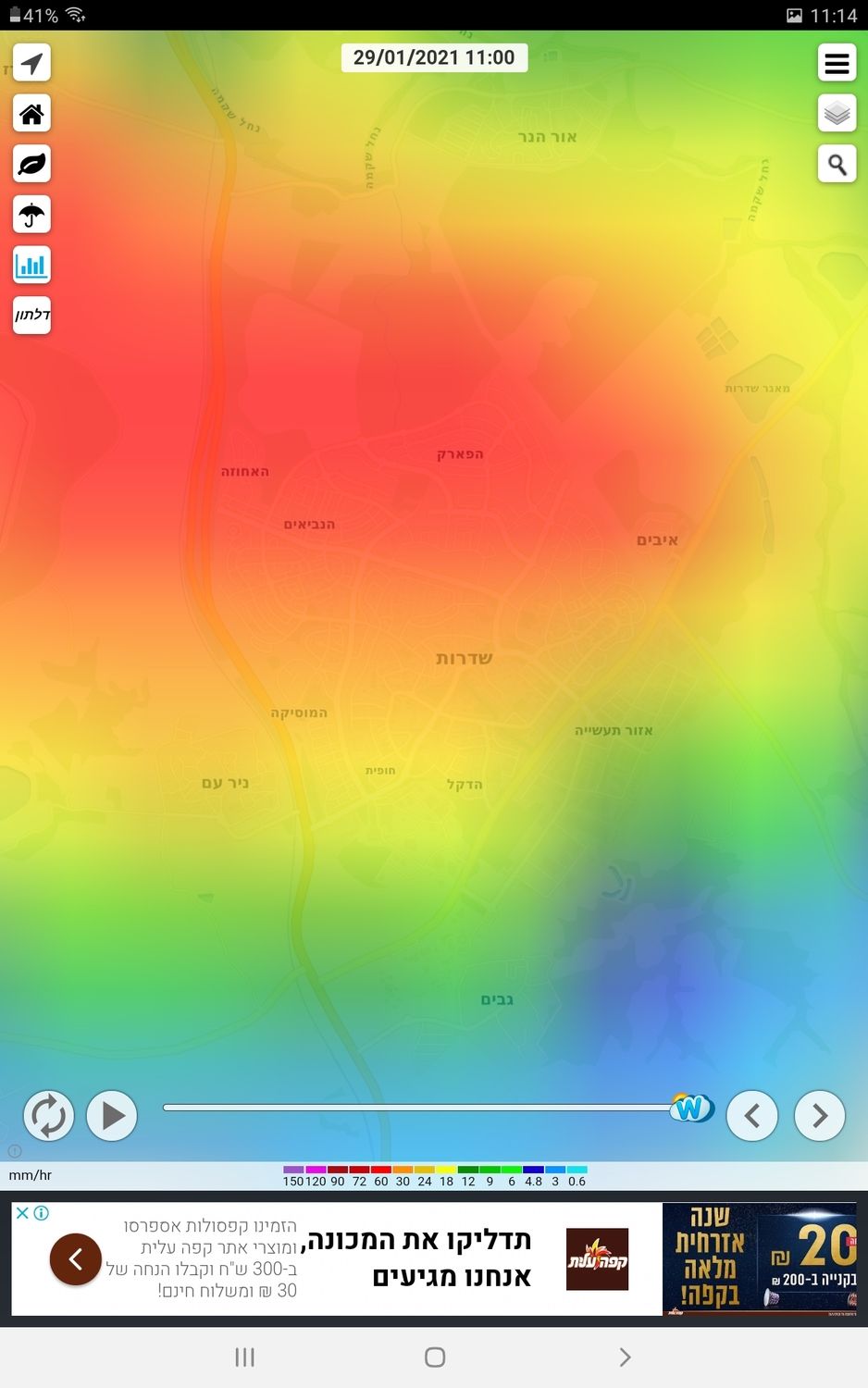Tap the timeline slider handle
The height and width of the screenshot is (1388, 868).
pos(691,1107)
